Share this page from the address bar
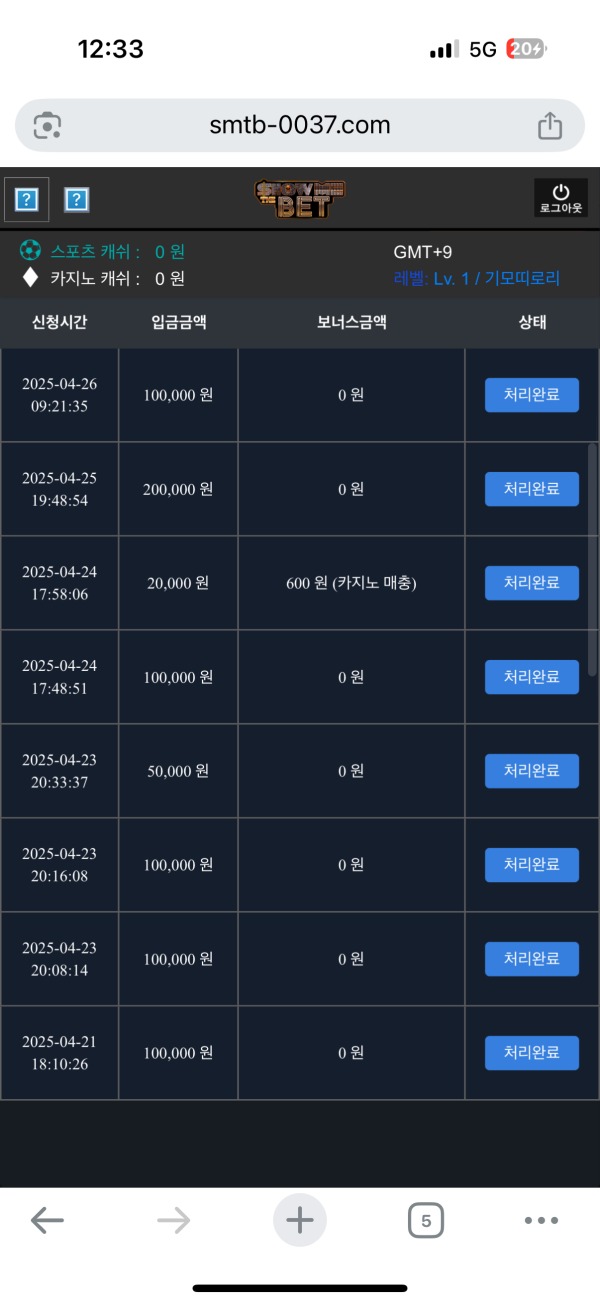This screenshot has width=600, height=1304. tap(550, 125)
